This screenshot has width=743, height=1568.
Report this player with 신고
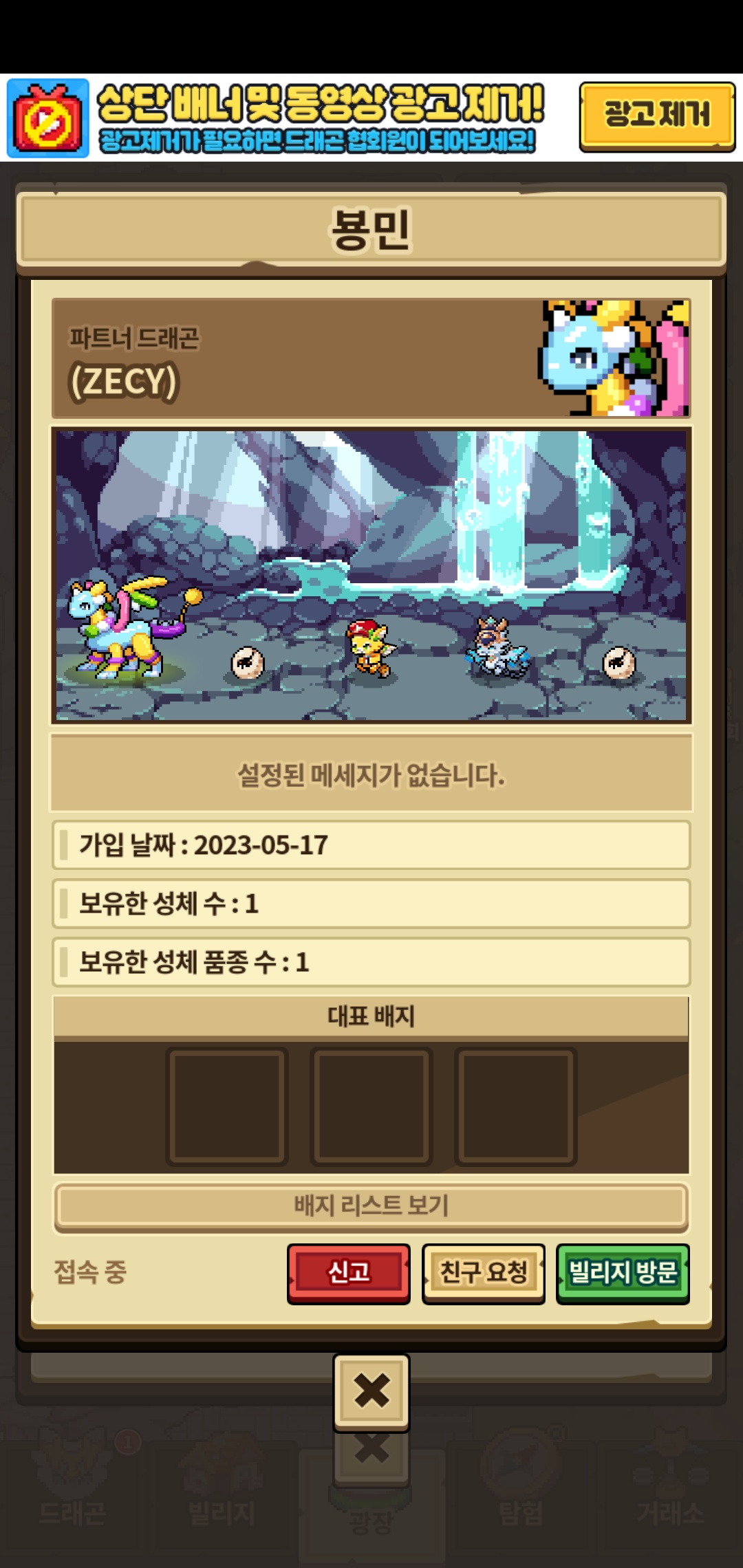tap(349, 1272)
